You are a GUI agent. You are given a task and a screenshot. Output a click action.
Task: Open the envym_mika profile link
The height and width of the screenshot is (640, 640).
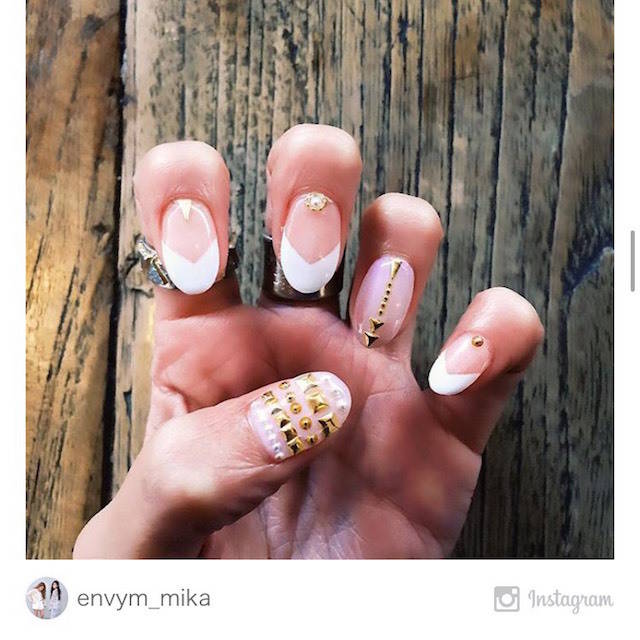pyautogui.click(x=143, y=598)
